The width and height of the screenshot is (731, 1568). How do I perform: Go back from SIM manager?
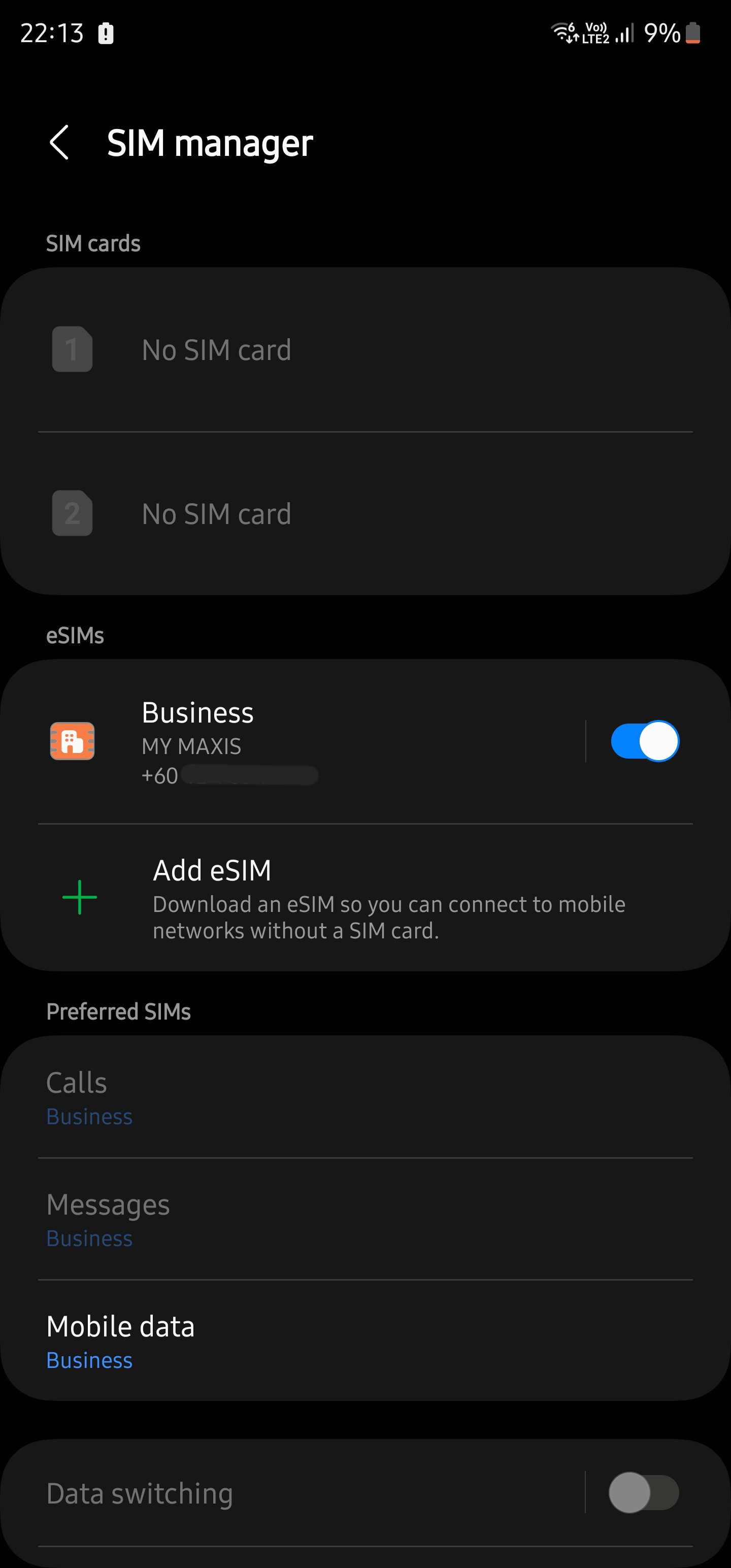59,143
